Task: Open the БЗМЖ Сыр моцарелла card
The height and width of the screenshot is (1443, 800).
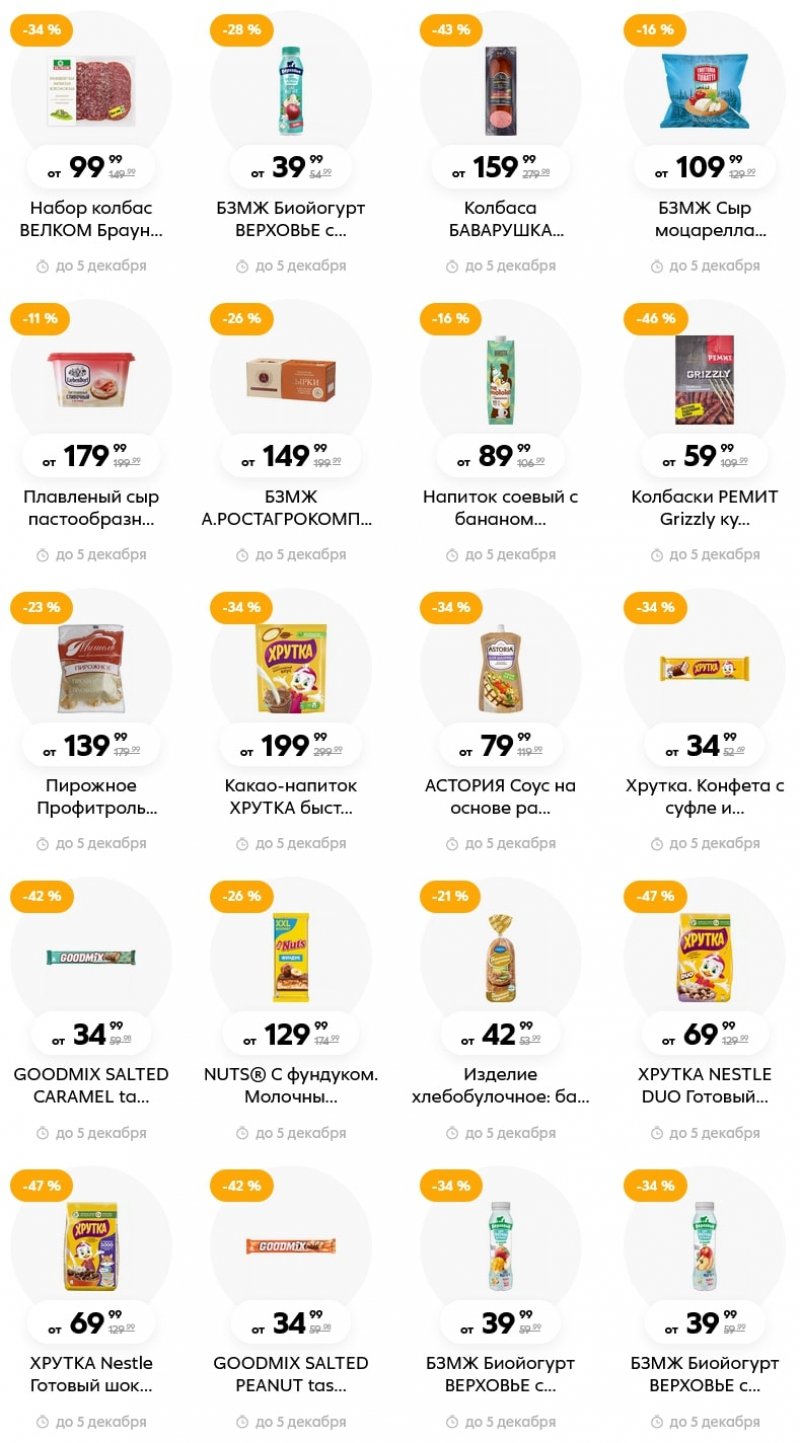Action: coord(704,90)
